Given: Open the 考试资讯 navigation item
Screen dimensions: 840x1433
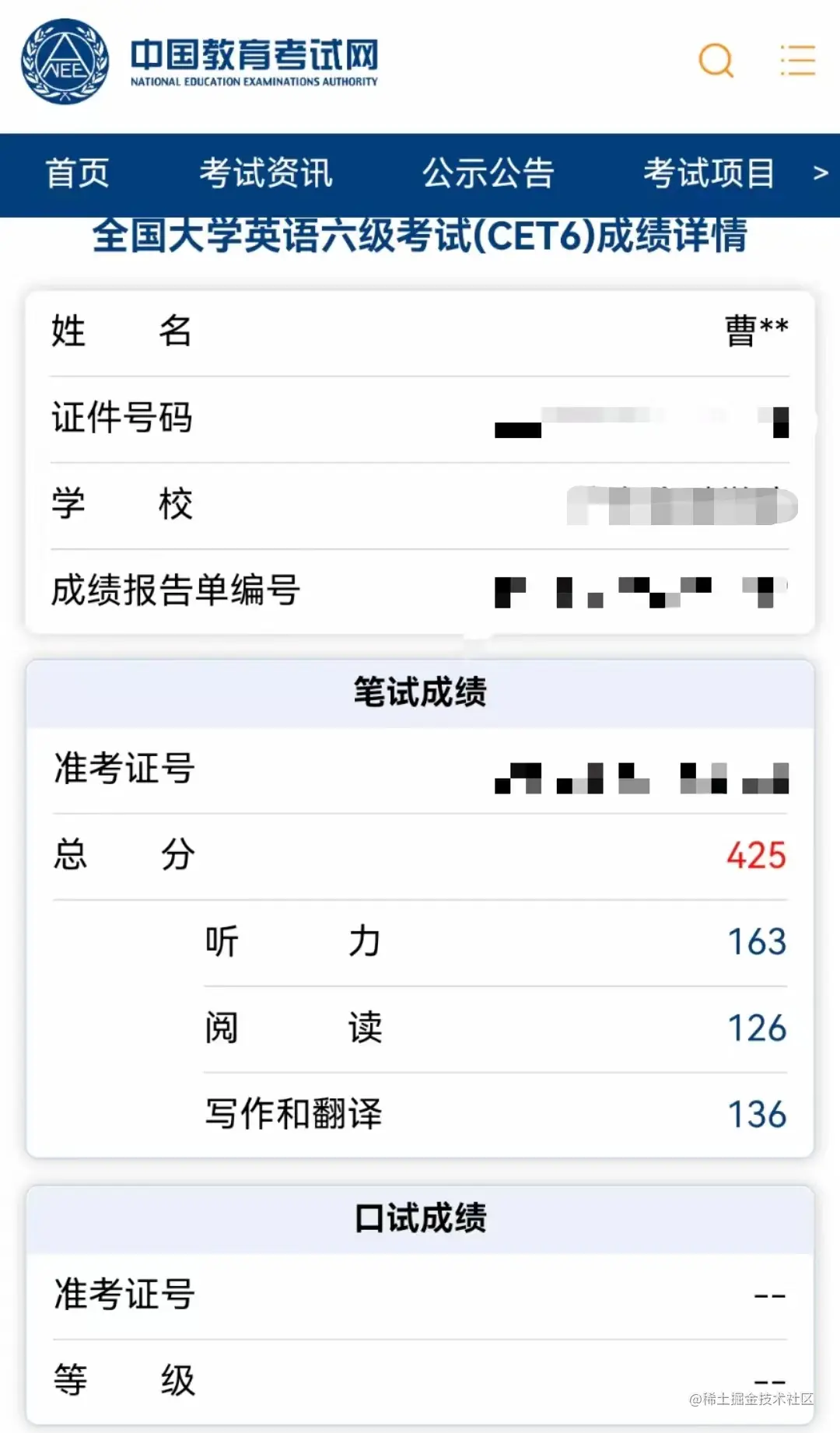Looking at the screenshot, I should coord(265,173).
